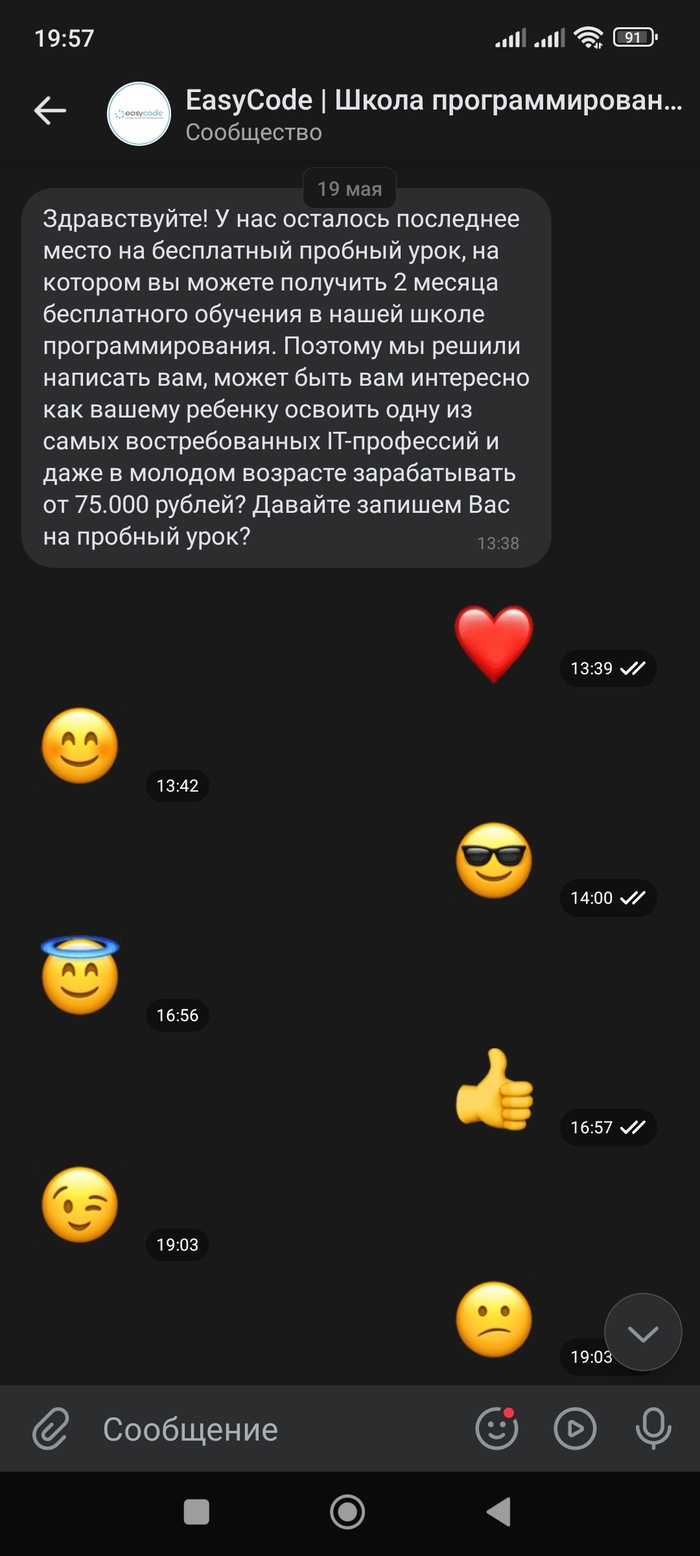Attach a file with the paperclip
Screen dimensions: 700x1556
[x=50, y=1429]
